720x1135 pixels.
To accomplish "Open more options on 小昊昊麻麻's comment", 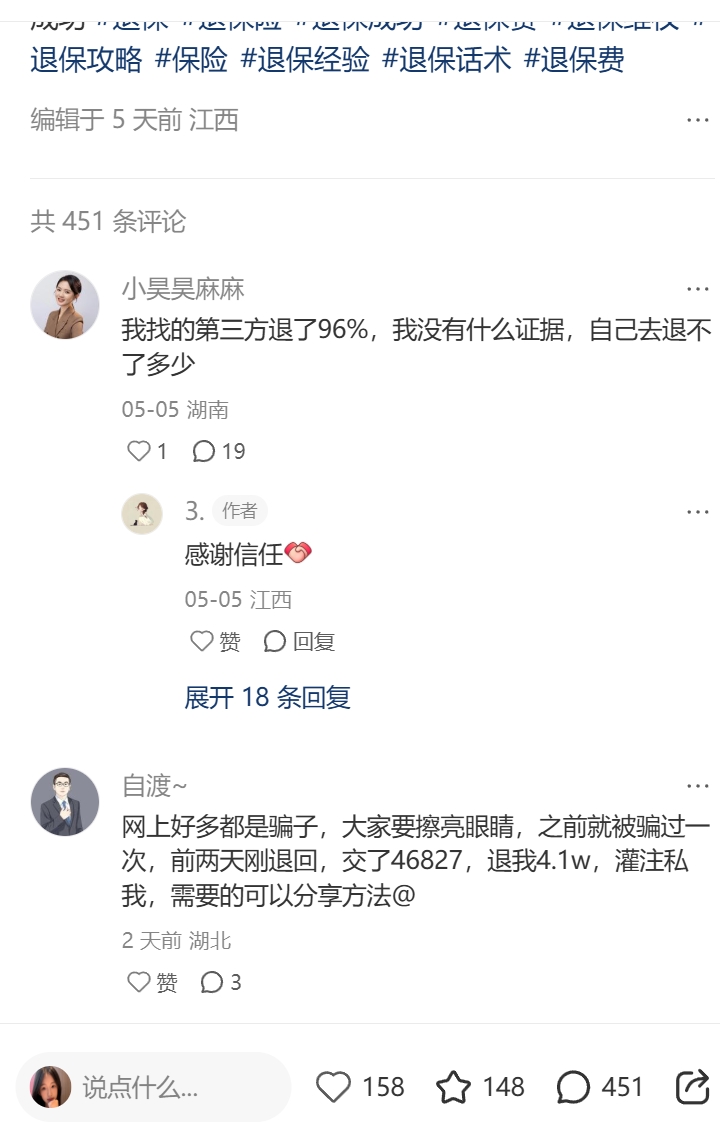I will 697,289.
